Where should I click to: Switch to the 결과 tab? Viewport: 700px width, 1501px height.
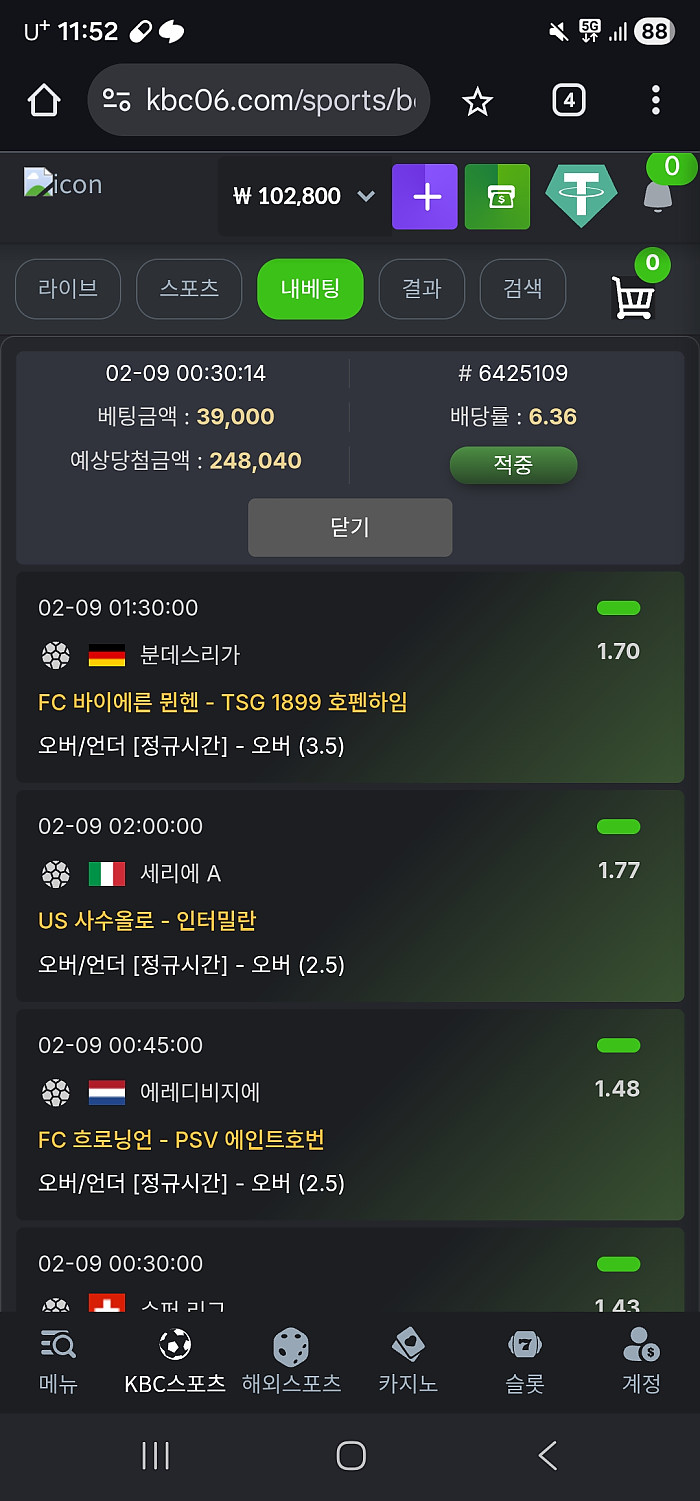[x=421, y=289]
